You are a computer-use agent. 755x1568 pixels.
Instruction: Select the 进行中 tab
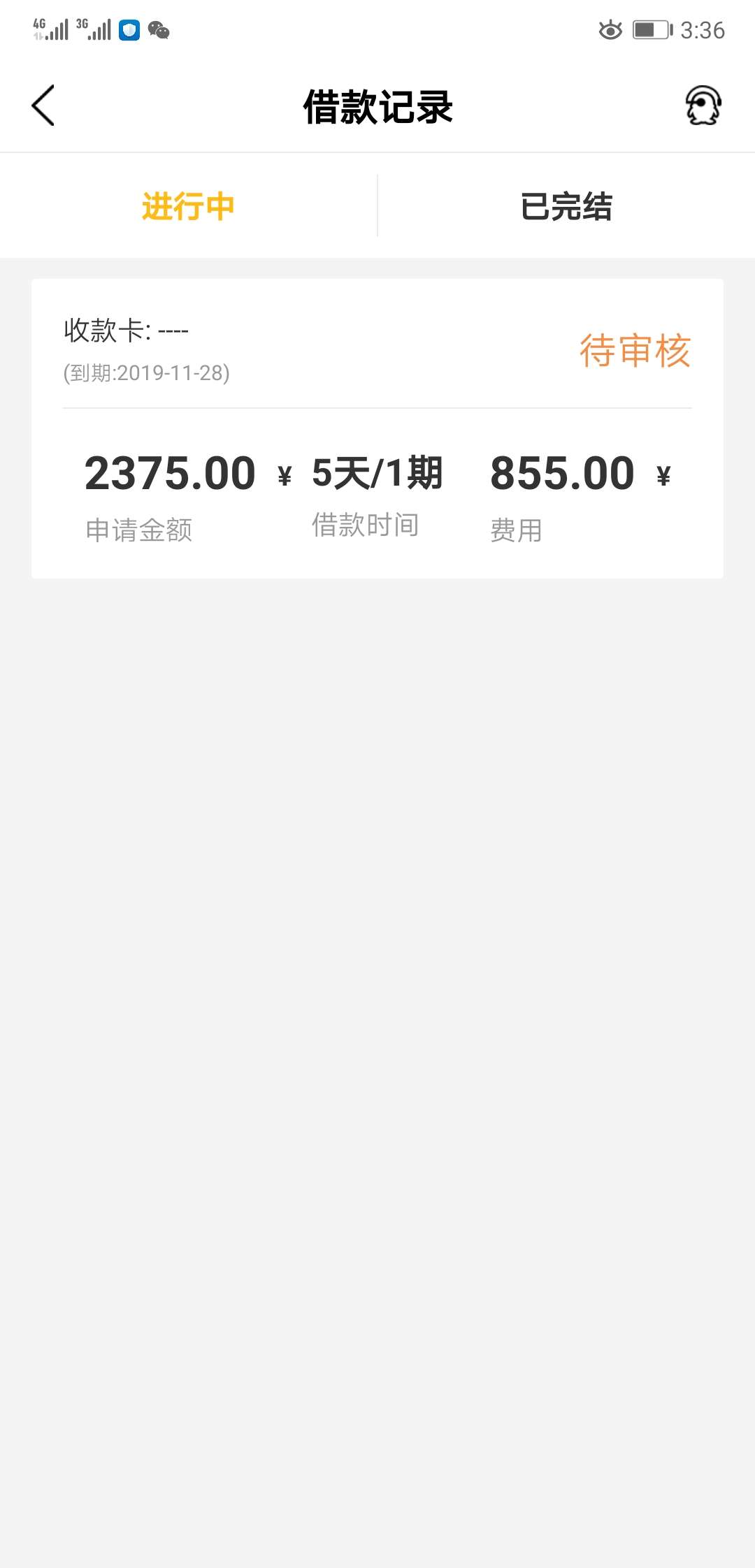click(x=188, y=206)
